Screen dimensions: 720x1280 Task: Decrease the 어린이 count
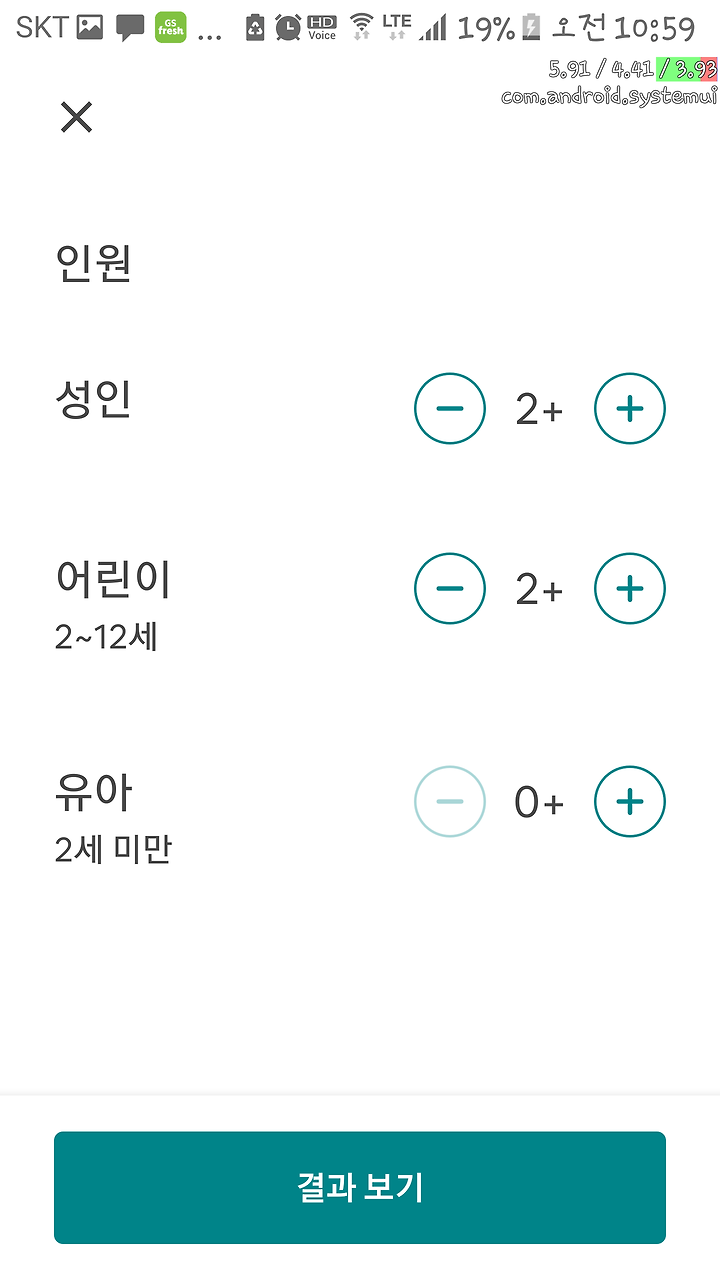[450, 588]
